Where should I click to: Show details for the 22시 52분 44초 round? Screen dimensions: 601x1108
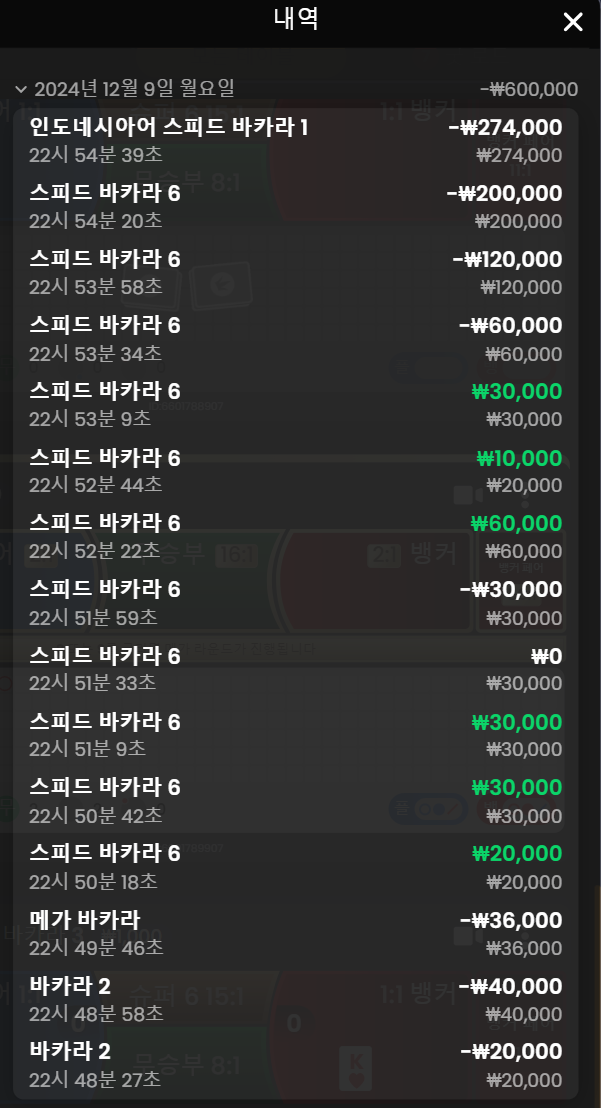(x=295, y=471)
